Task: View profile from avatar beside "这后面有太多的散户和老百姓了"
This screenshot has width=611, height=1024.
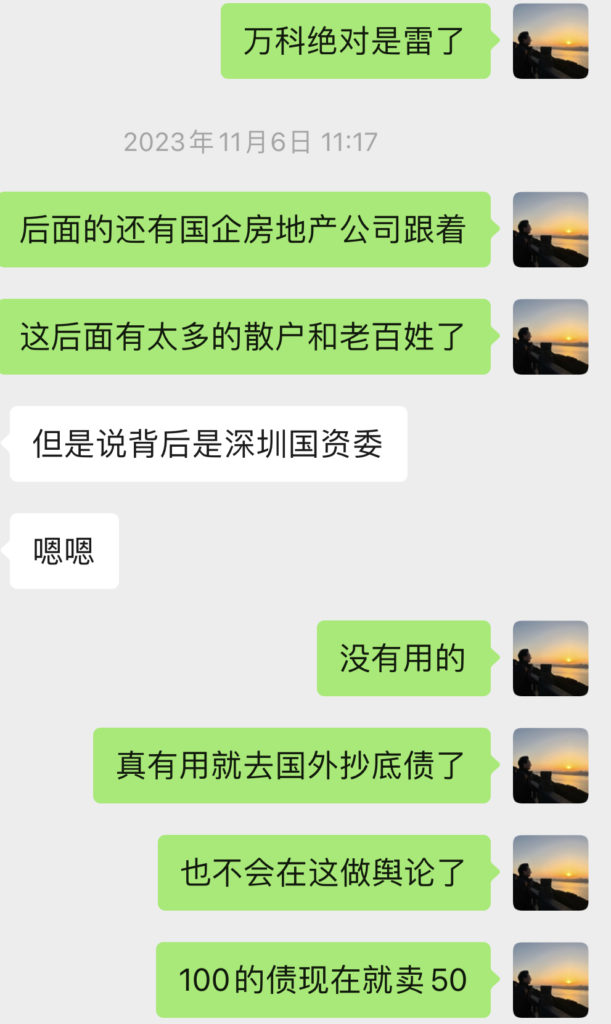Action: [550, 336]
